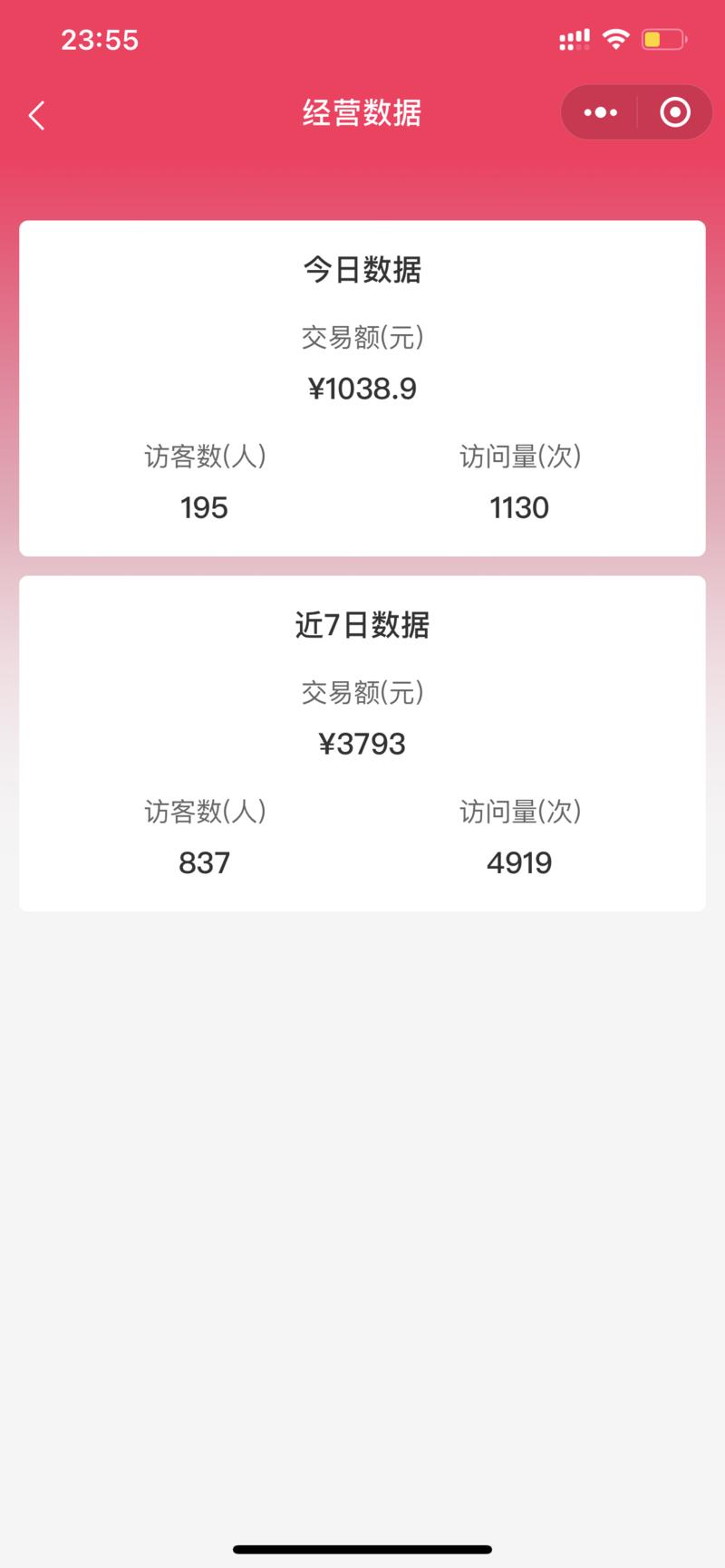
Task: Tap the 今日数据 card header
Action: (362, 270)
